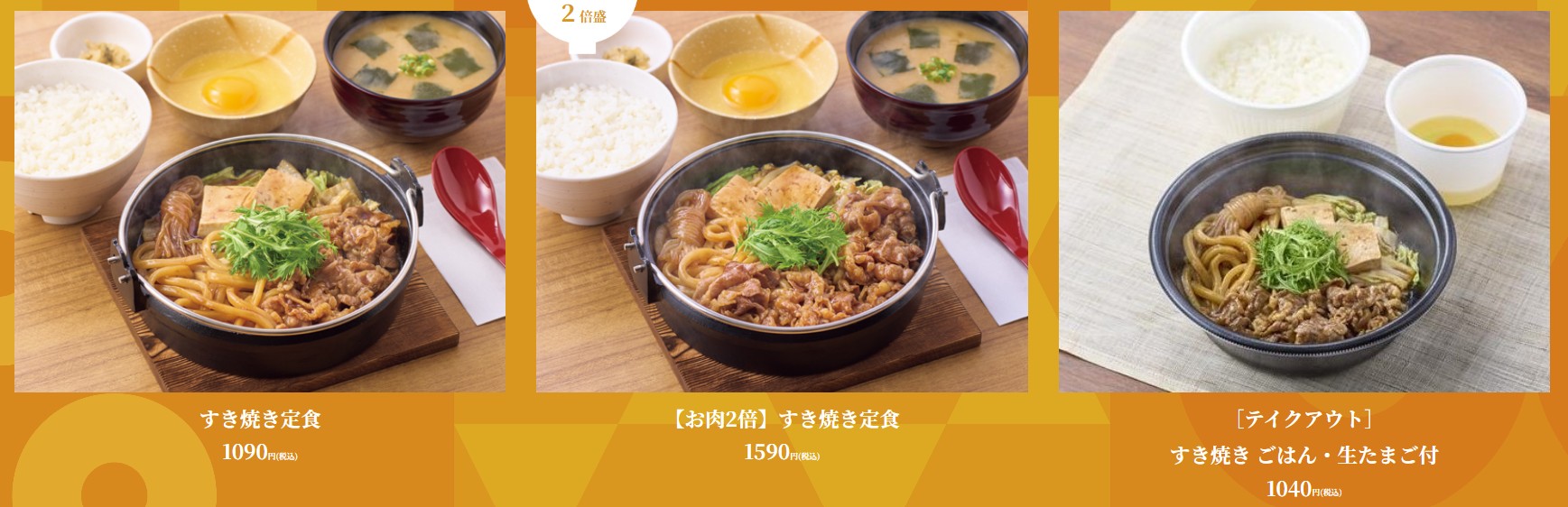The image size is (1568, 507).
Task: Select the お肉2倍 すき焼き定食 card
Action: (782, 203)
